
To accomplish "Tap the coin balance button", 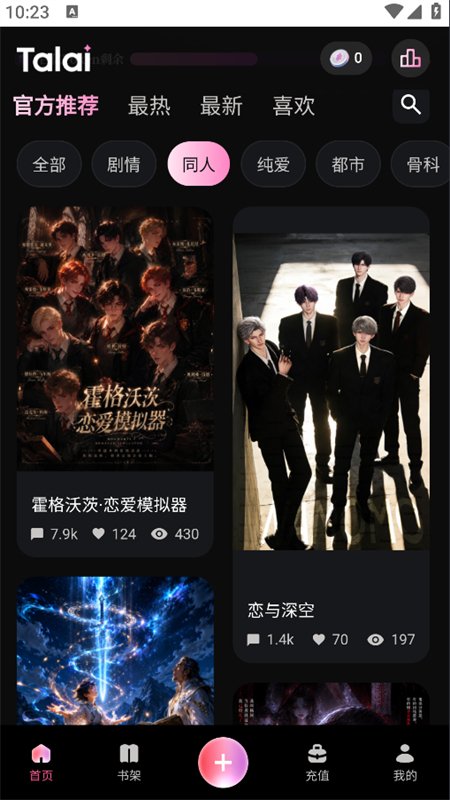I will click(346, 58).
